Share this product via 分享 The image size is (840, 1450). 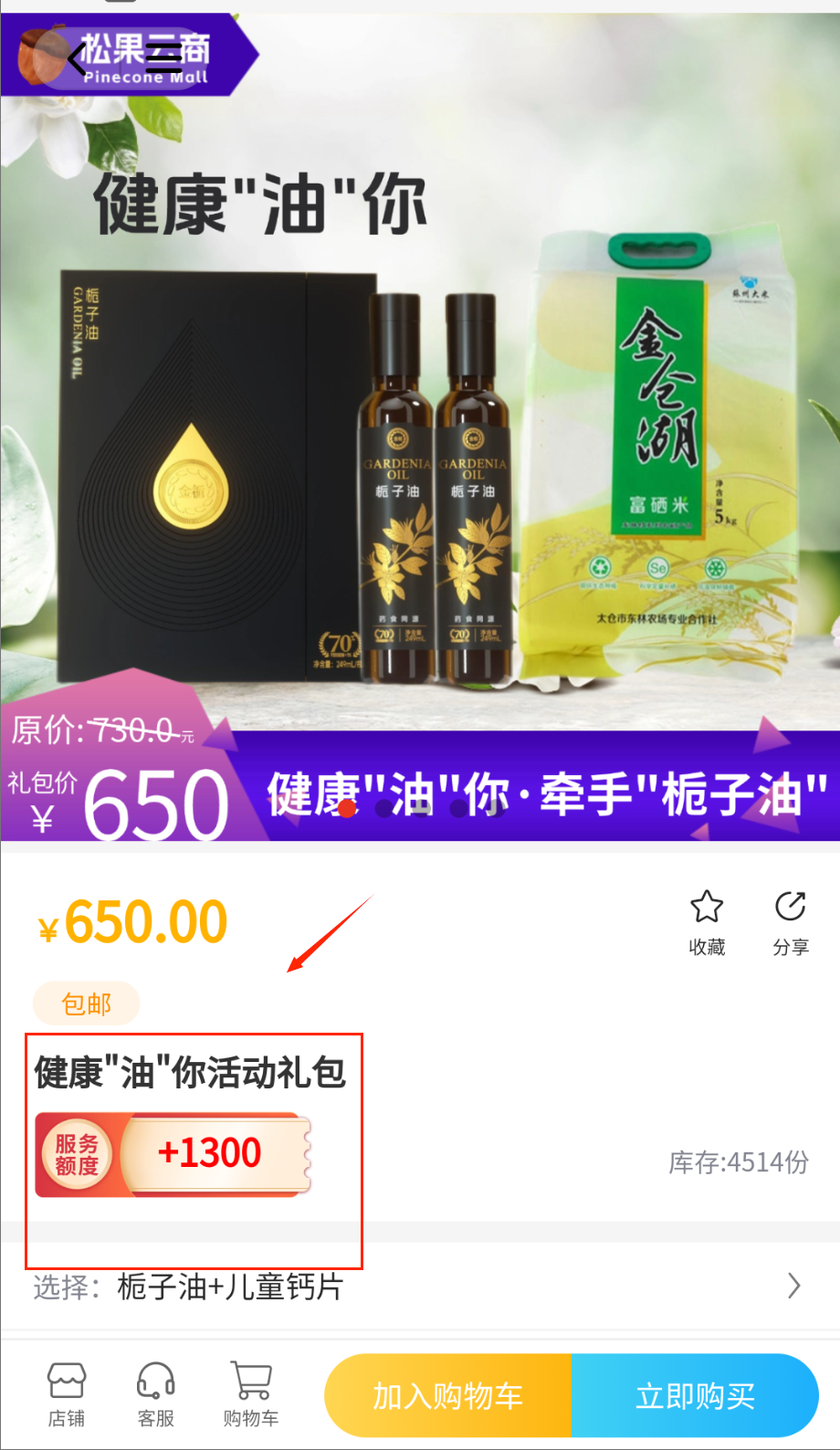(x=791, y=922)
